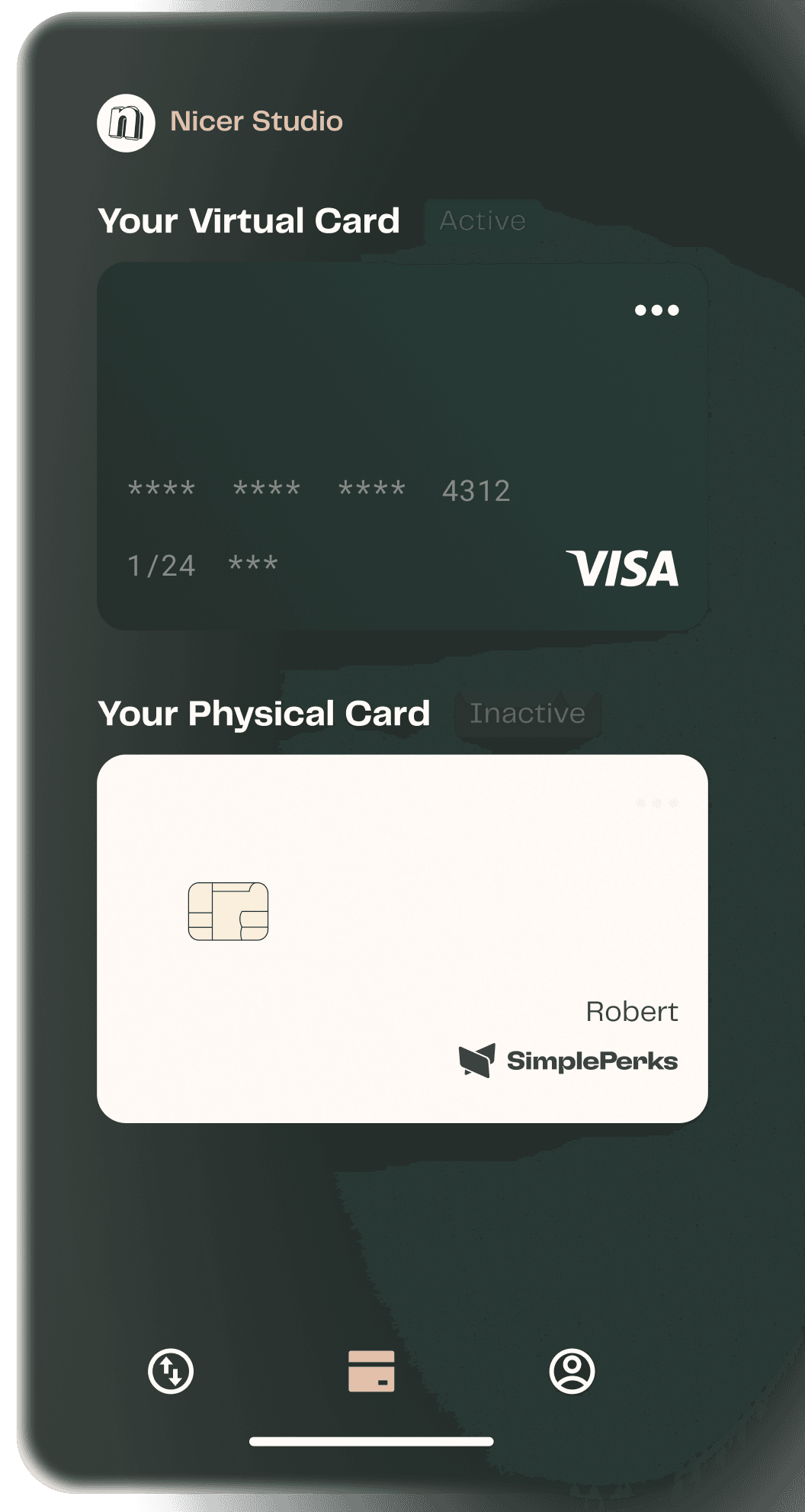Screen dimensions: 805x1512
Task: Open the virtual card's three-dot menu
Action: click(x=656, y=310)
